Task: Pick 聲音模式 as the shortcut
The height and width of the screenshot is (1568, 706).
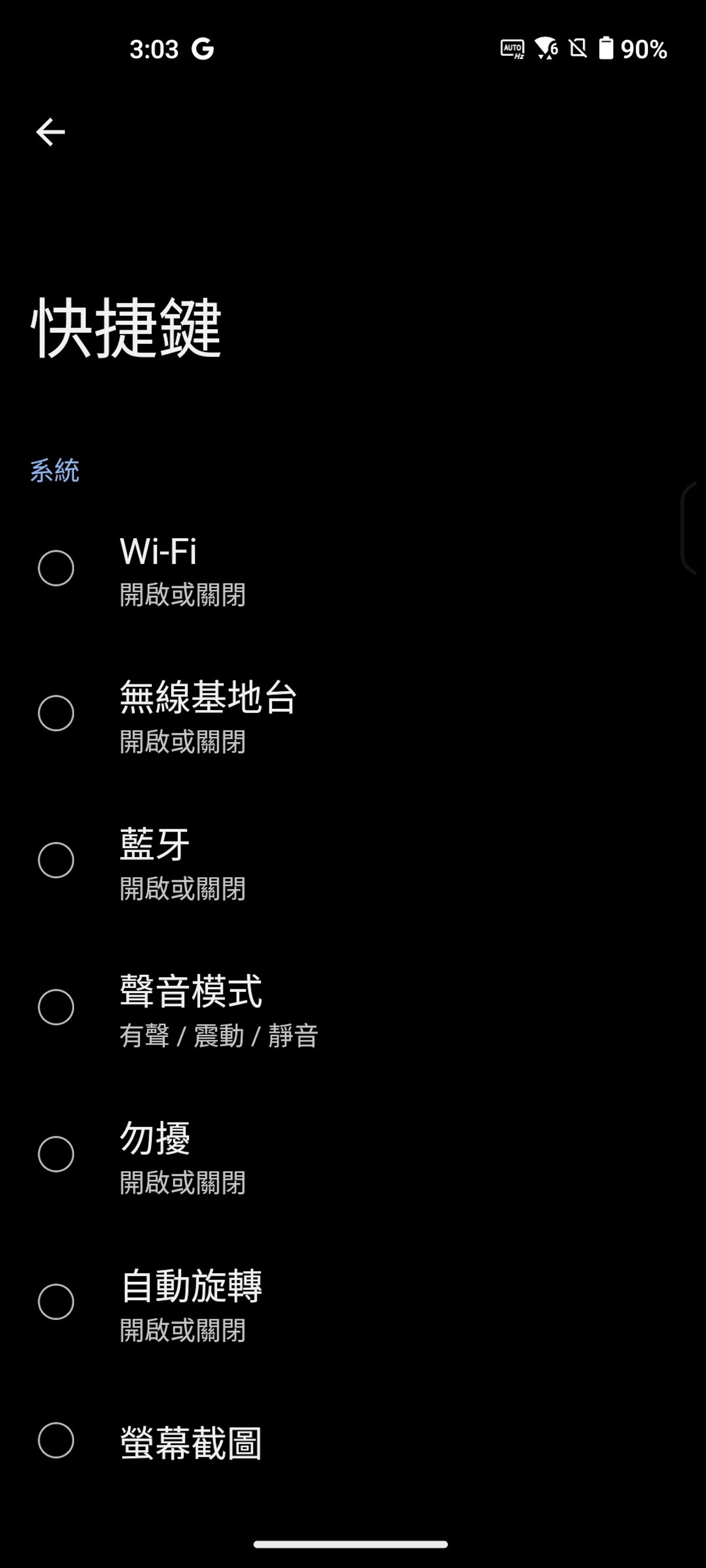Action: (x=353, y=1007)
